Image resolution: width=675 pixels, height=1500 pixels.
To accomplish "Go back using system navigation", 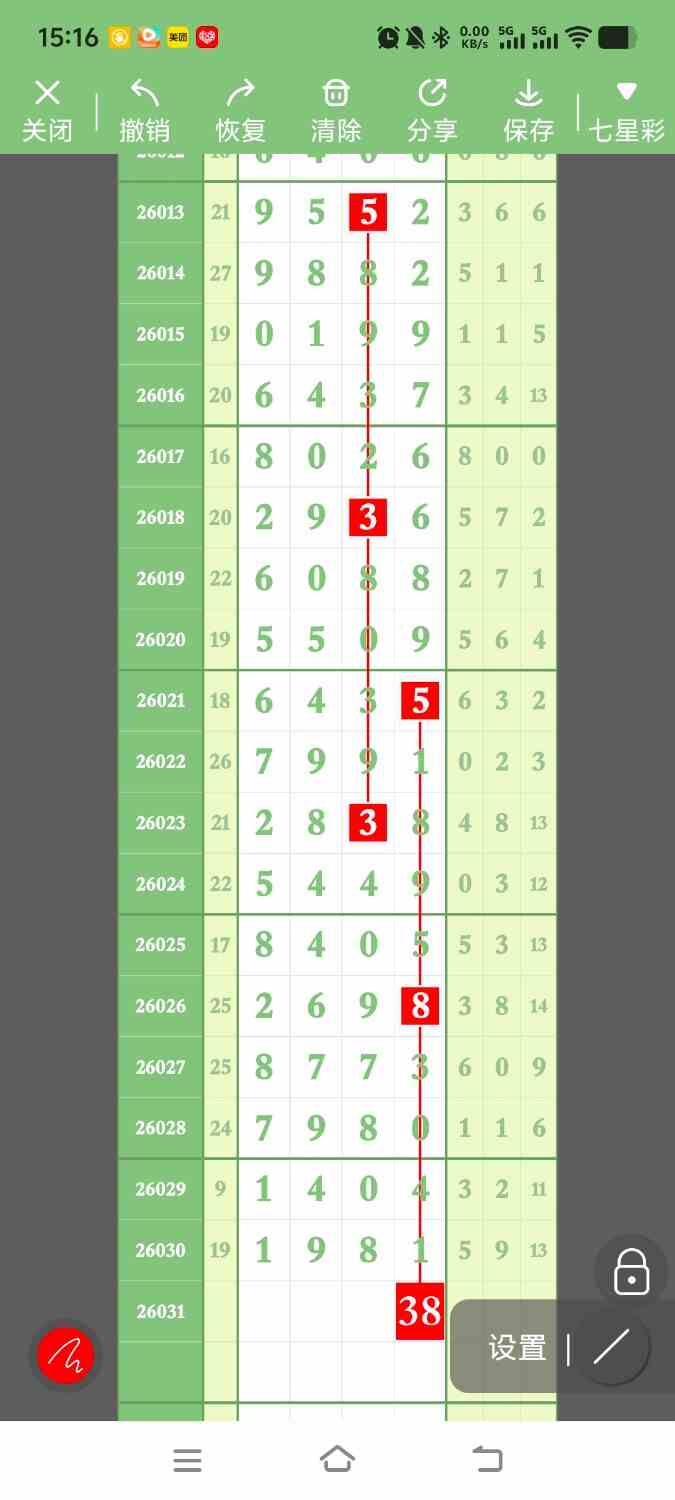I will (487, 1460).
